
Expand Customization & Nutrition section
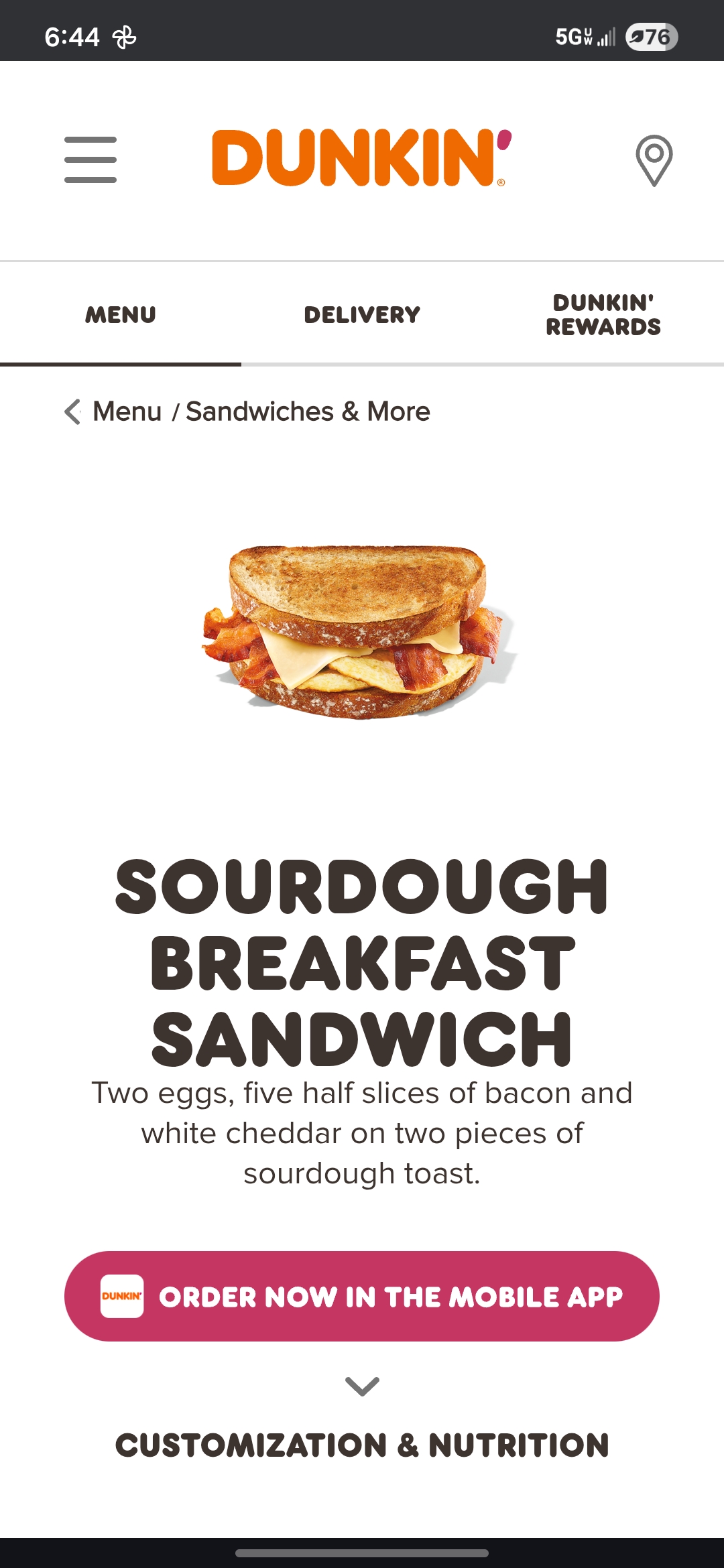click(x=362, y=1444)
